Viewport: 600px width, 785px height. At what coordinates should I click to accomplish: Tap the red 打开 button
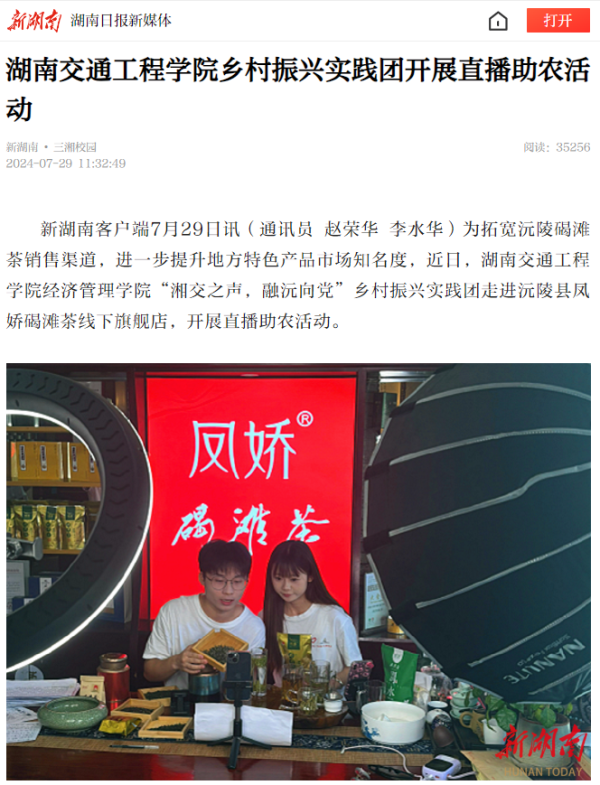pos(558,21)
